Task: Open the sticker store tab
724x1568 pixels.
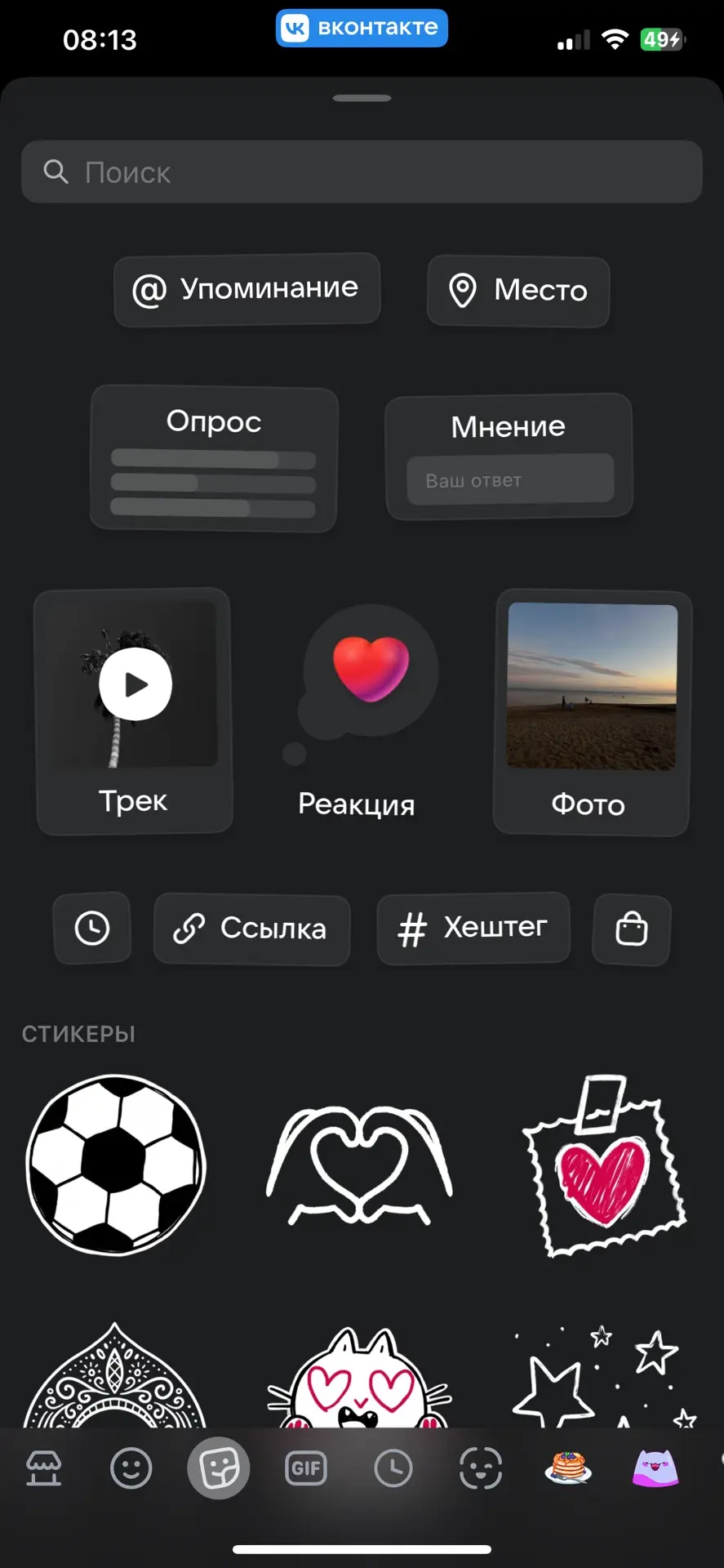Action: point(44,1468)
